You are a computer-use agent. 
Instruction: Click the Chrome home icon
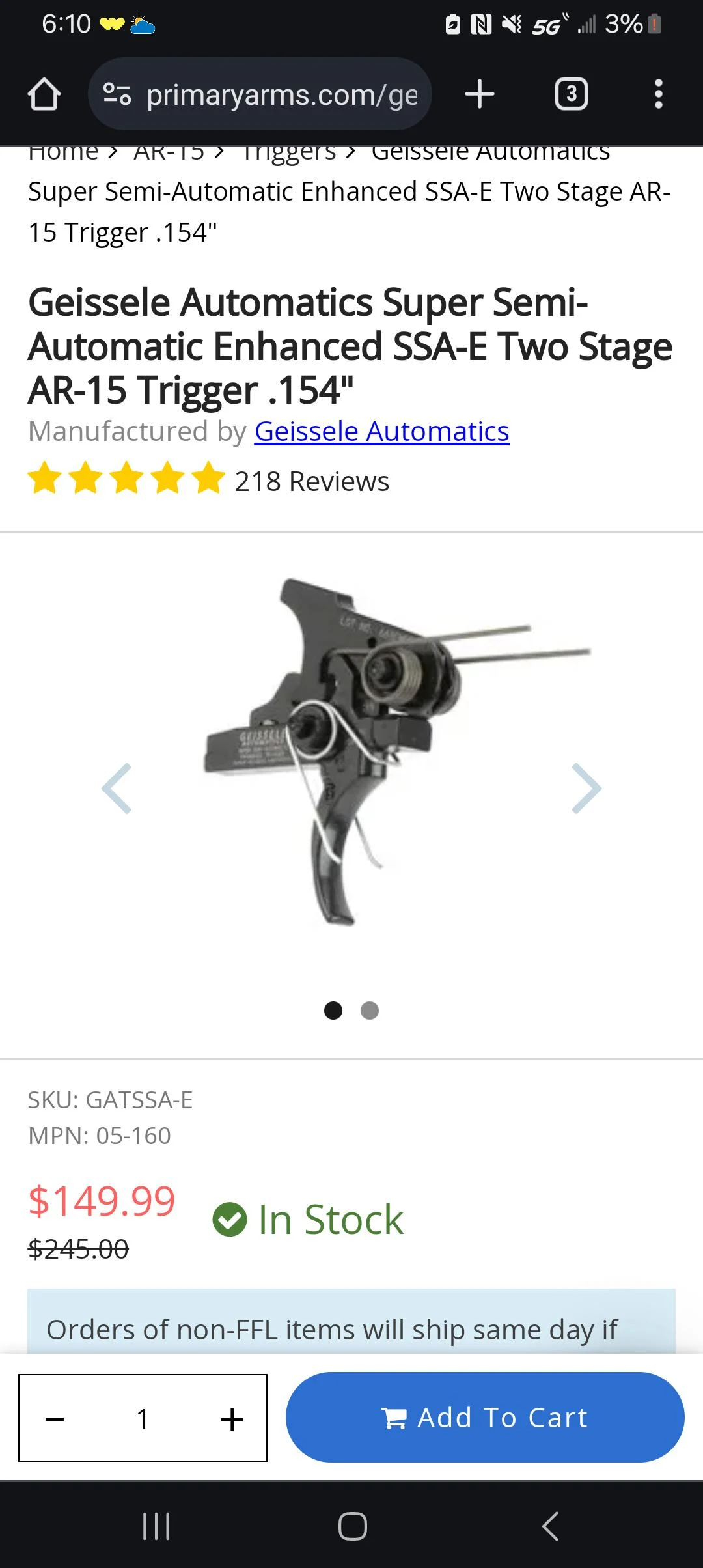[x=43, y=93]
